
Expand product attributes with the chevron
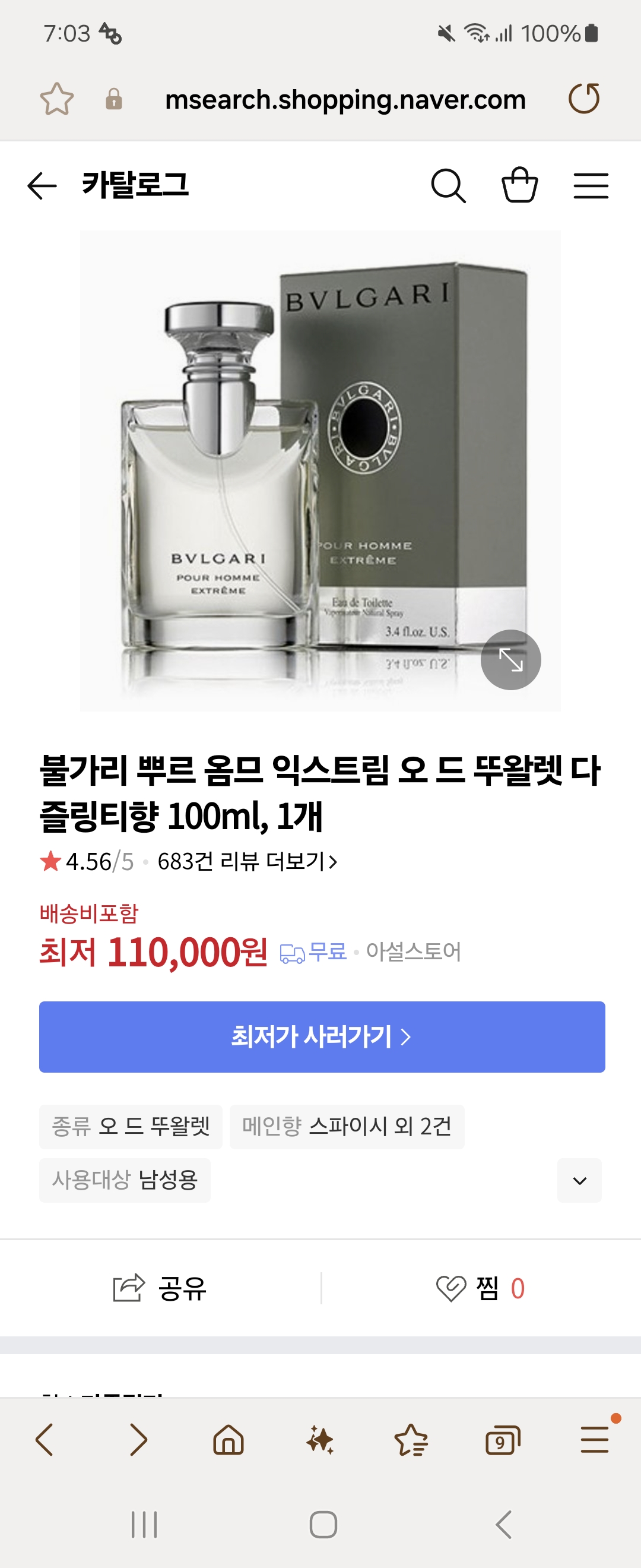[x=579, y=1181]
